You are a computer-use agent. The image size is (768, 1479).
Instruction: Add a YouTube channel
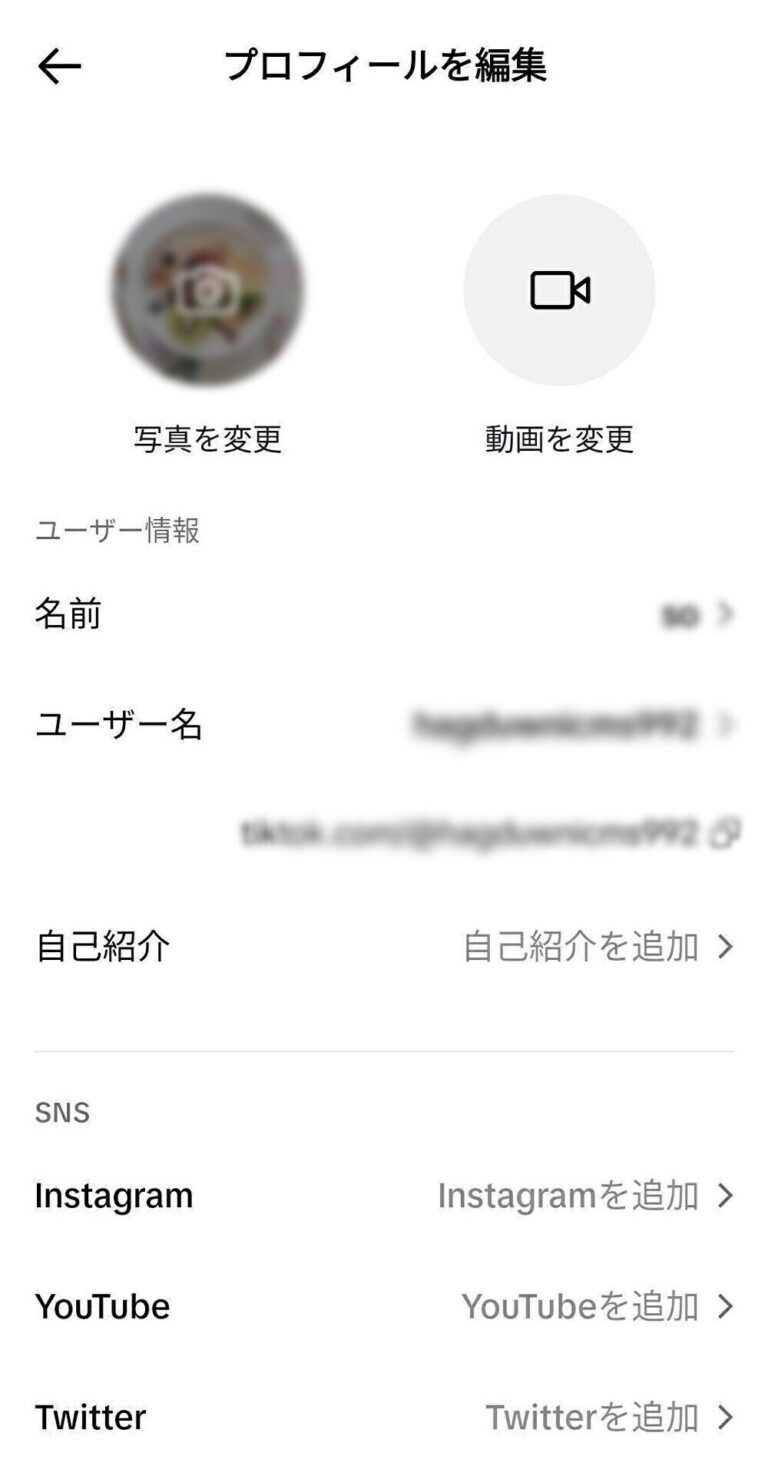click(384, 1306)
